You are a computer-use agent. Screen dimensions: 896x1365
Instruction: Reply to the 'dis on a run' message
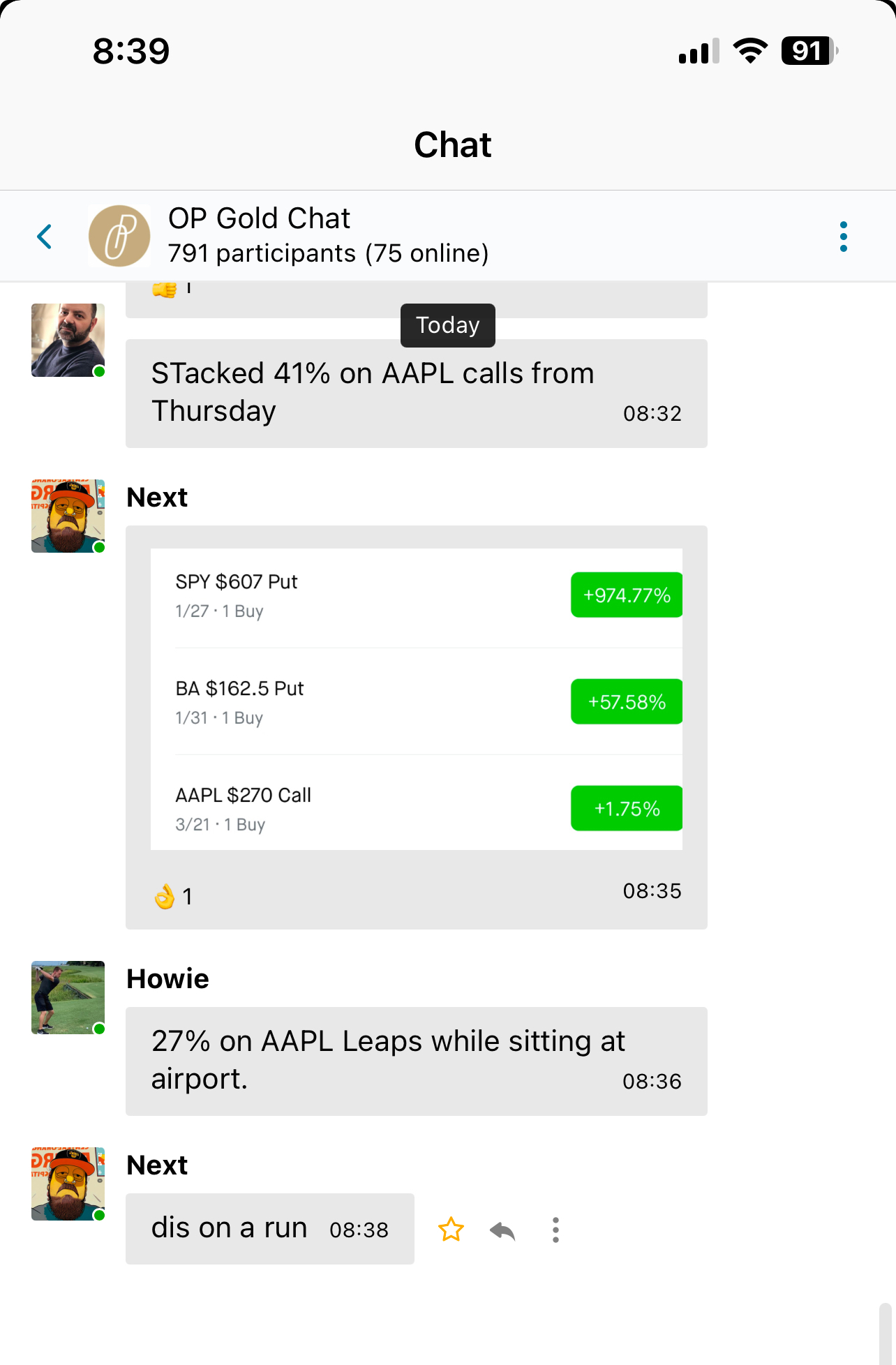(x=502, y=1231)
